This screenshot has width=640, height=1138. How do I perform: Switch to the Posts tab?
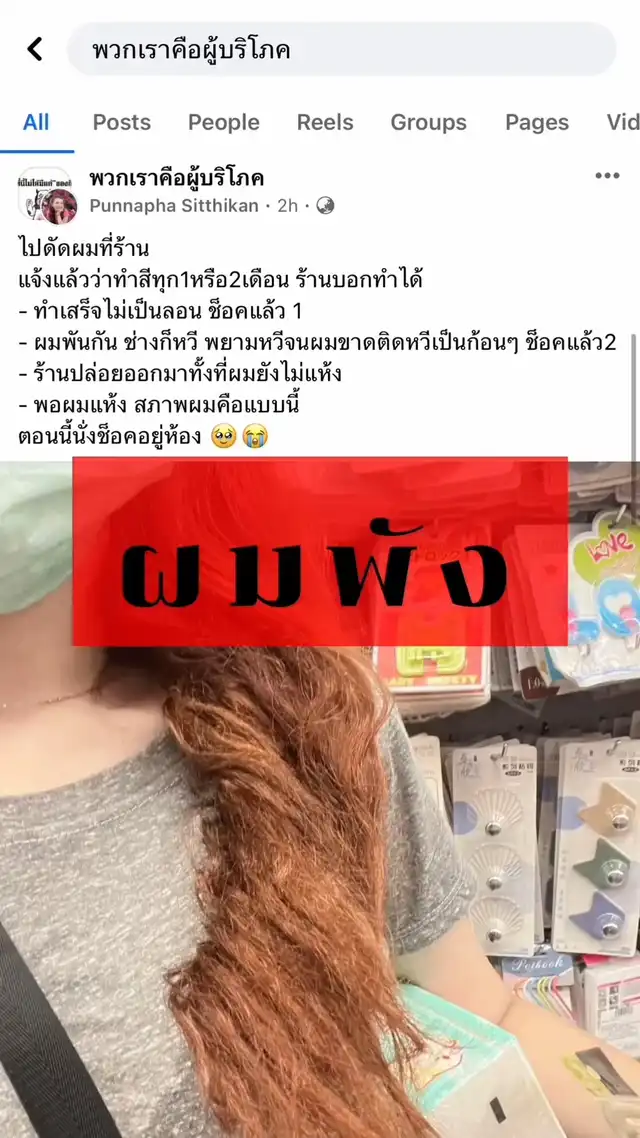click(x=122, y=122)
